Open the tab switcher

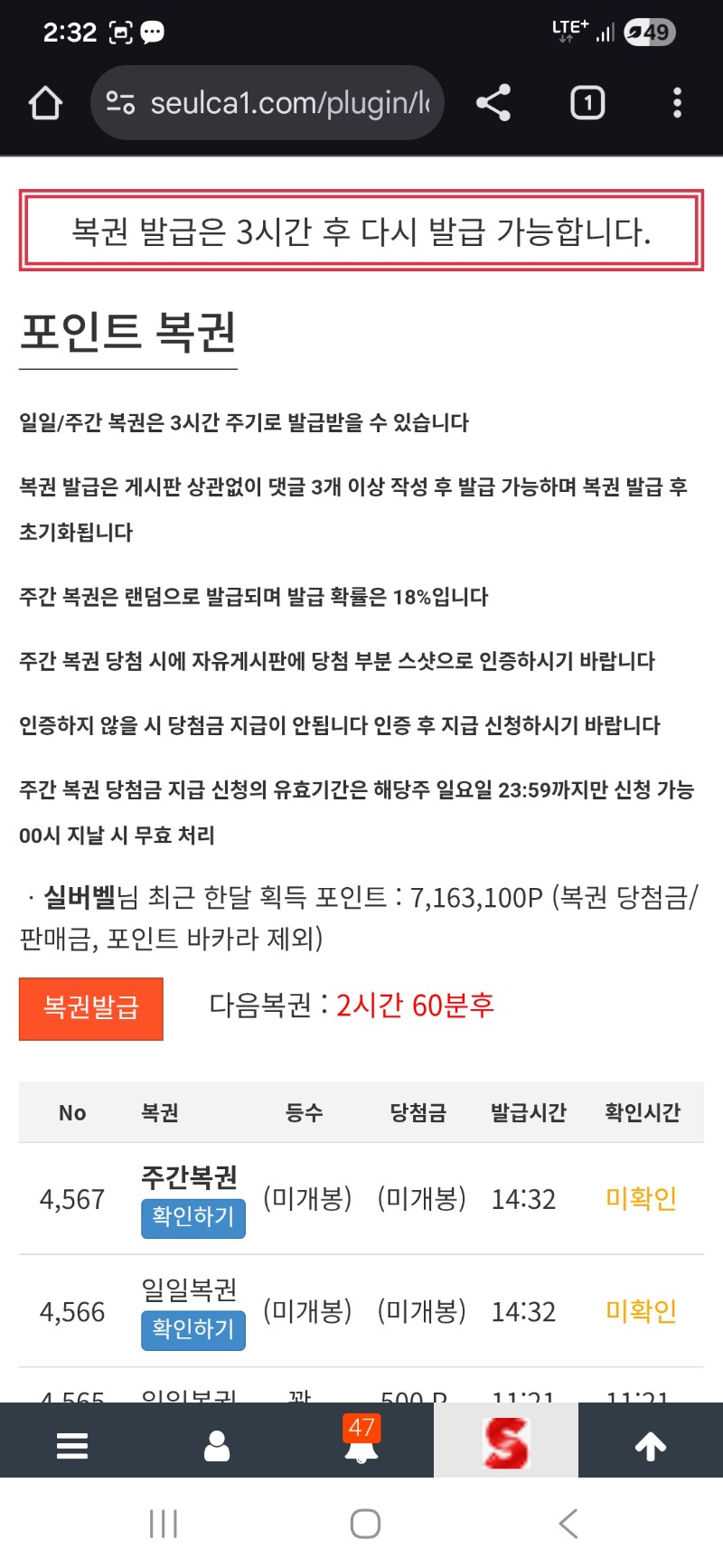(587, 103)
